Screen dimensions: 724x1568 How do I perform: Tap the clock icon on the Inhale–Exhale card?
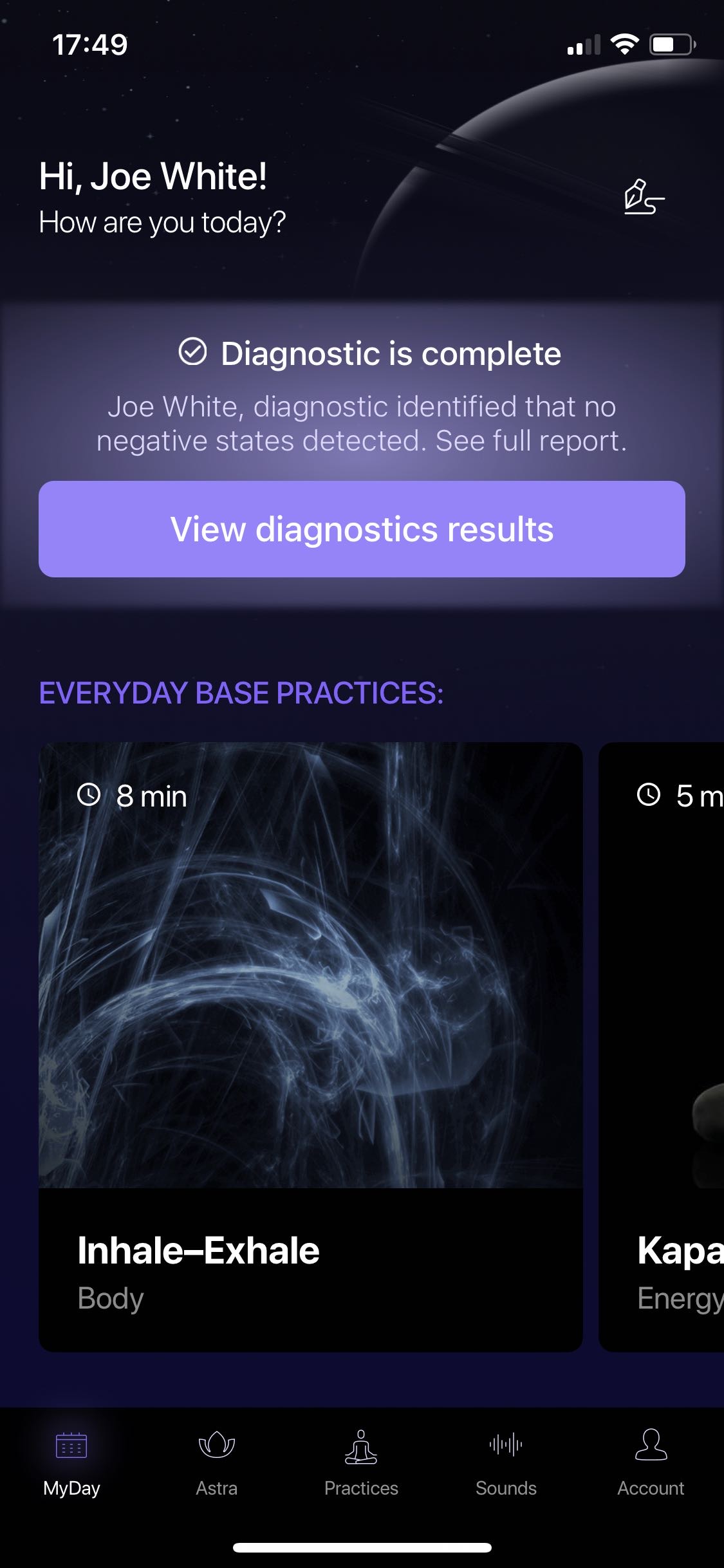coord(89,796)
